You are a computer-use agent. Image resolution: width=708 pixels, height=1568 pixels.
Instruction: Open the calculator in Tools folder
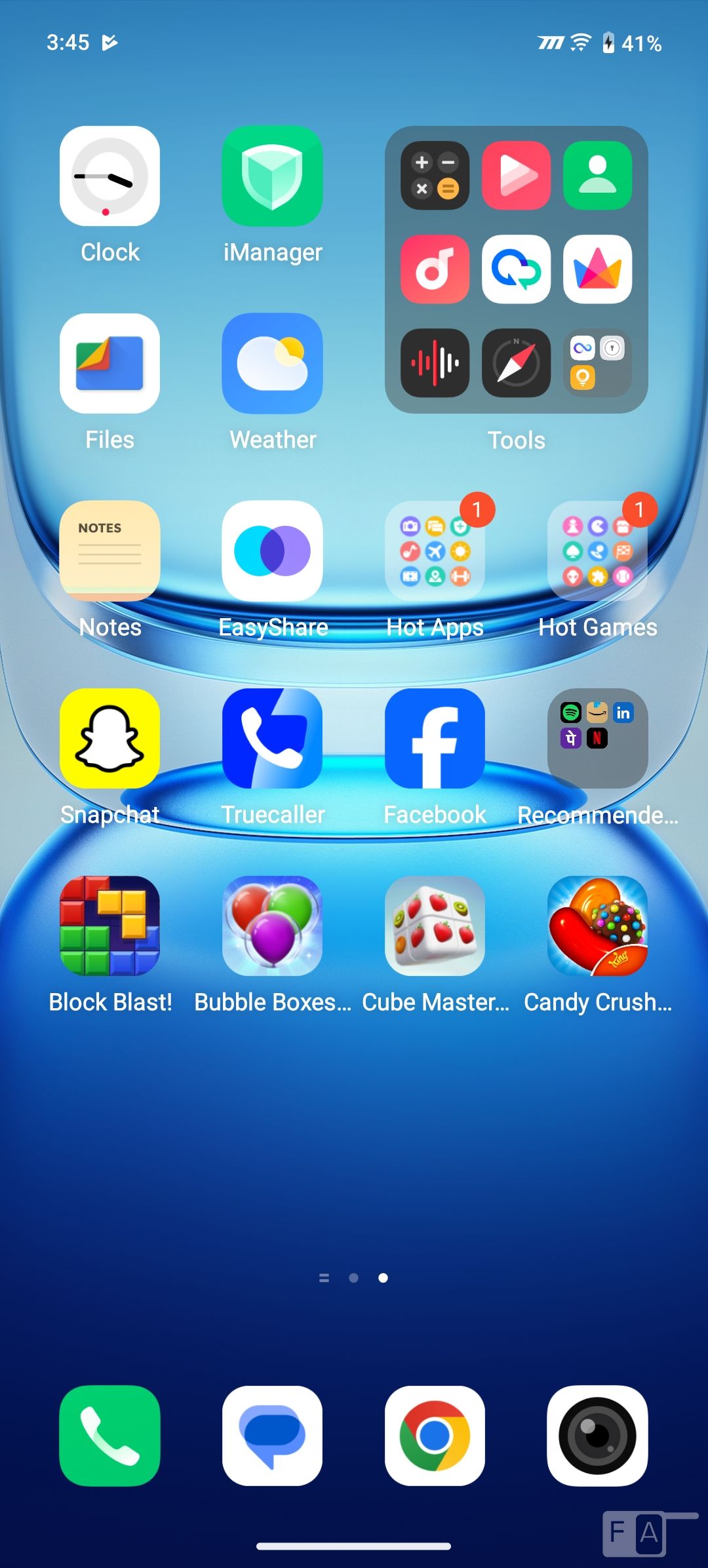435,176
